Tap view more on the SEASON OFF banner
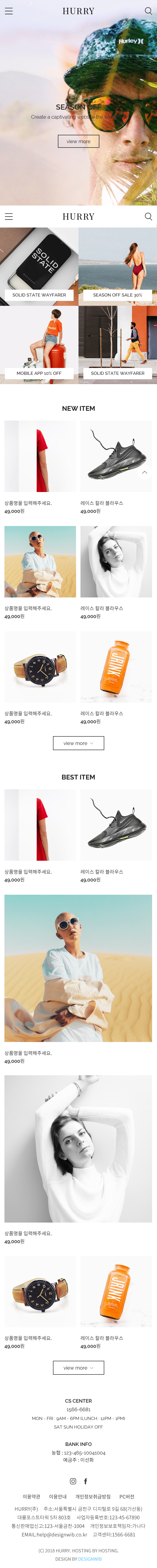 point(78,141)
